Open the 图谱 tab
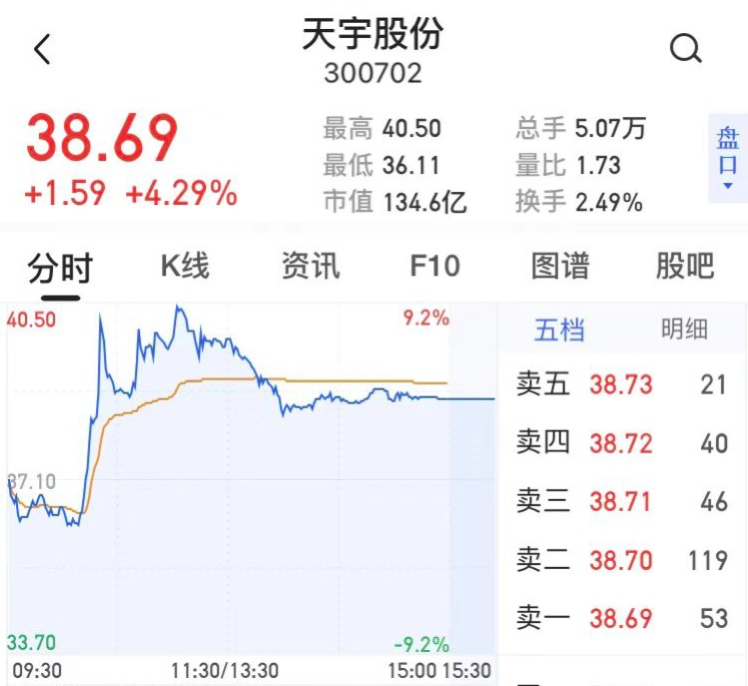 click(560, 266)
